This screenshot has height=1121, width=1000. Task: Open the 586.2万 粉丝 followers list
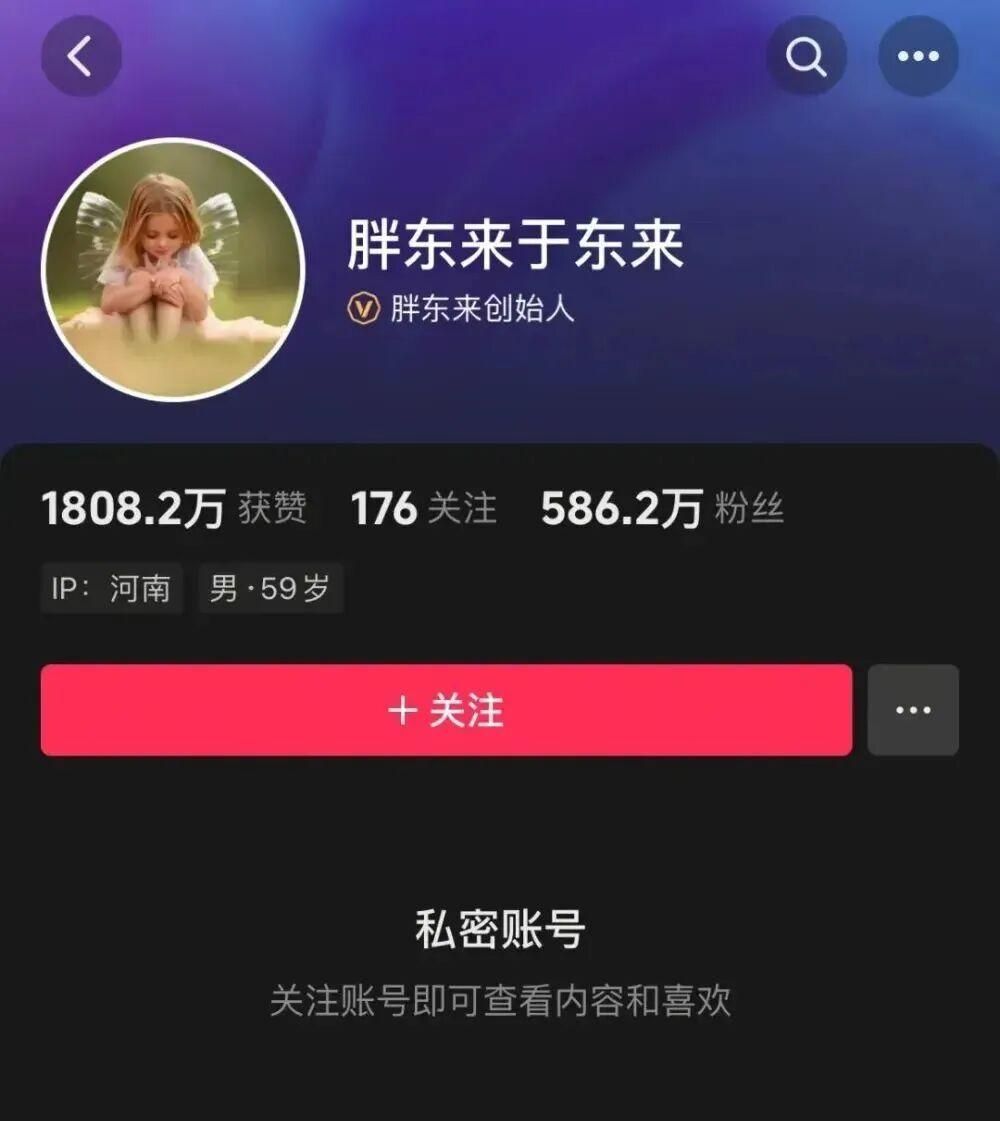(662, 509)
